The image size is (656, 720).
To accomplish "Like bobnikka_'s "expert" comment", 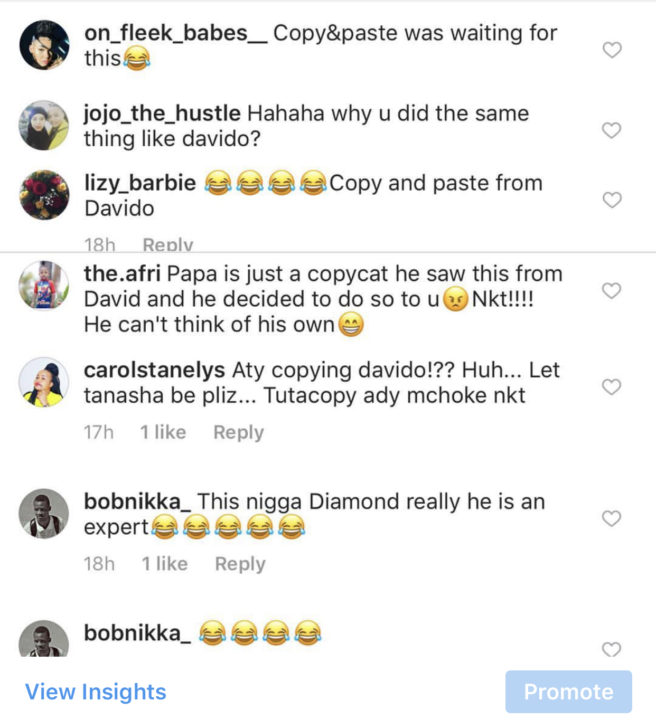I will (611, 518).
